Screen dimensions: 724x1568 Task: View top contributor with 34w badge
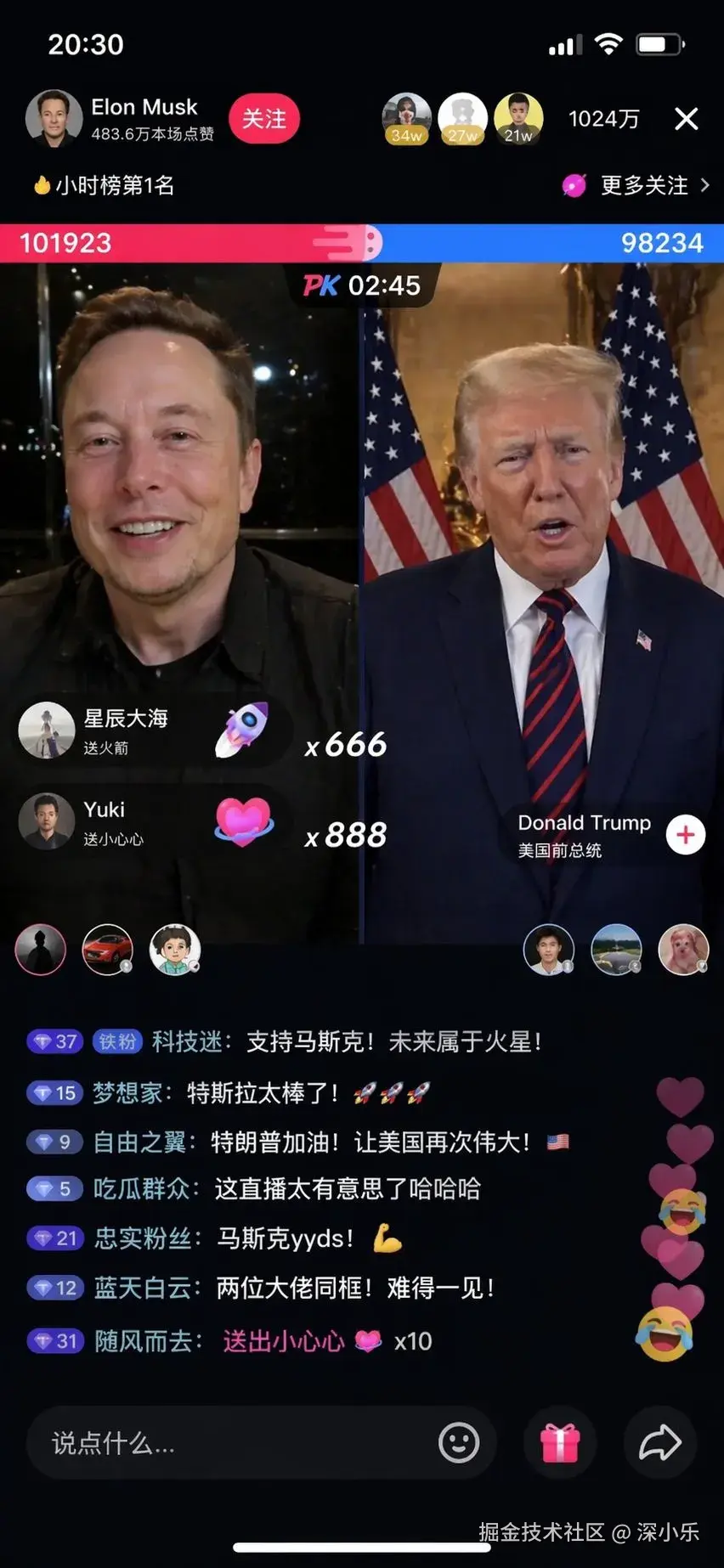click(407, 119)
